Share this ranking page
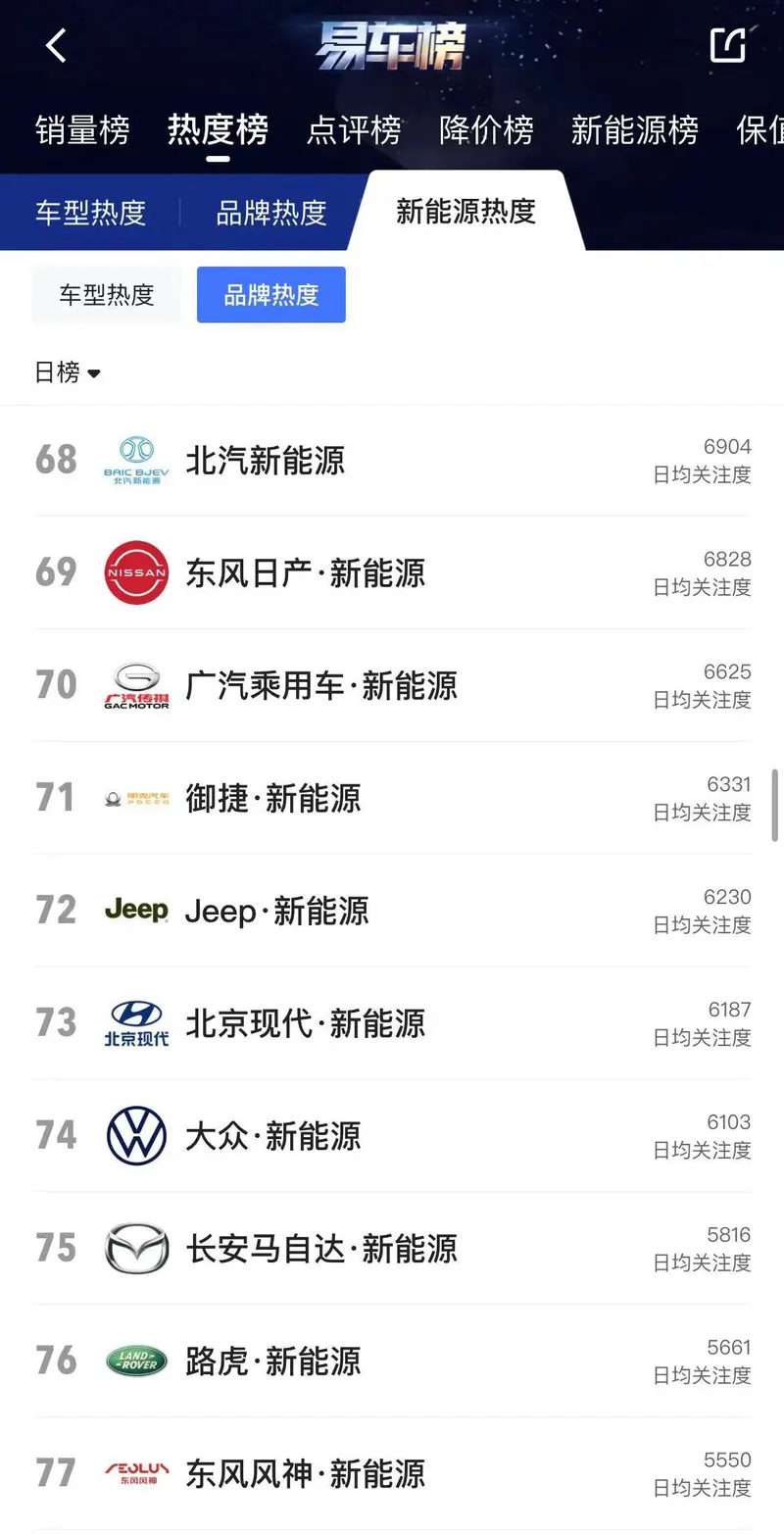Screen dimensions: 784x1535 point(727,45)
